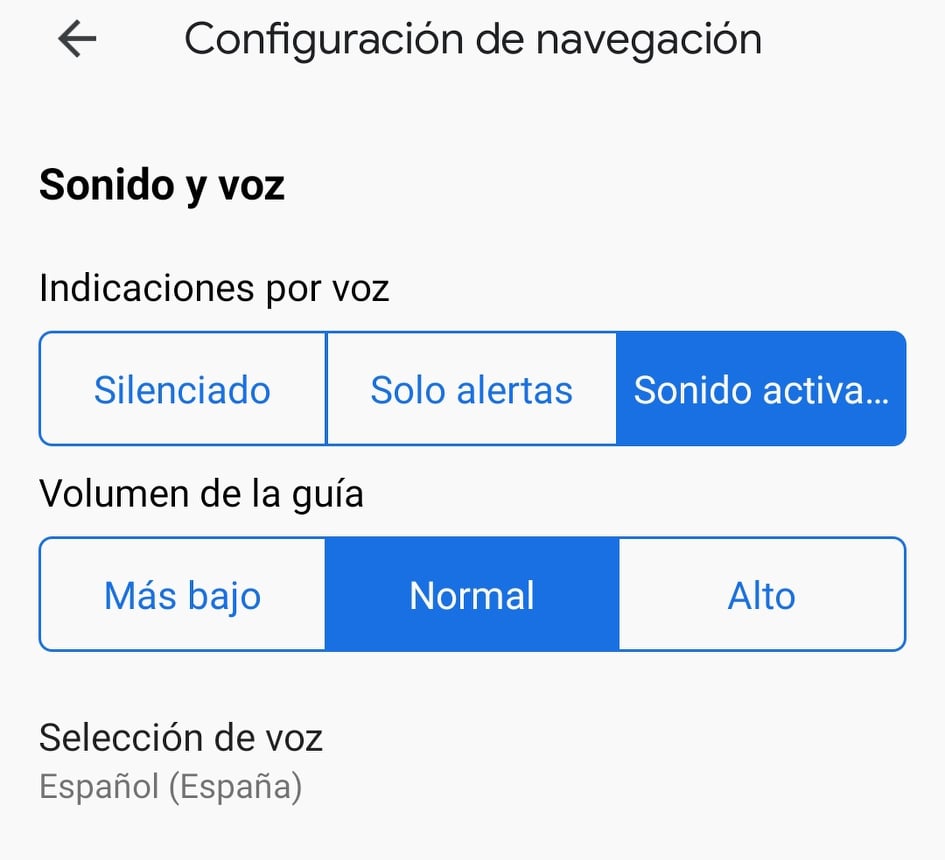Set guide volume to Alto
Image resolution: width=945 pixels, height=860 pixels.
coord(762,596)
